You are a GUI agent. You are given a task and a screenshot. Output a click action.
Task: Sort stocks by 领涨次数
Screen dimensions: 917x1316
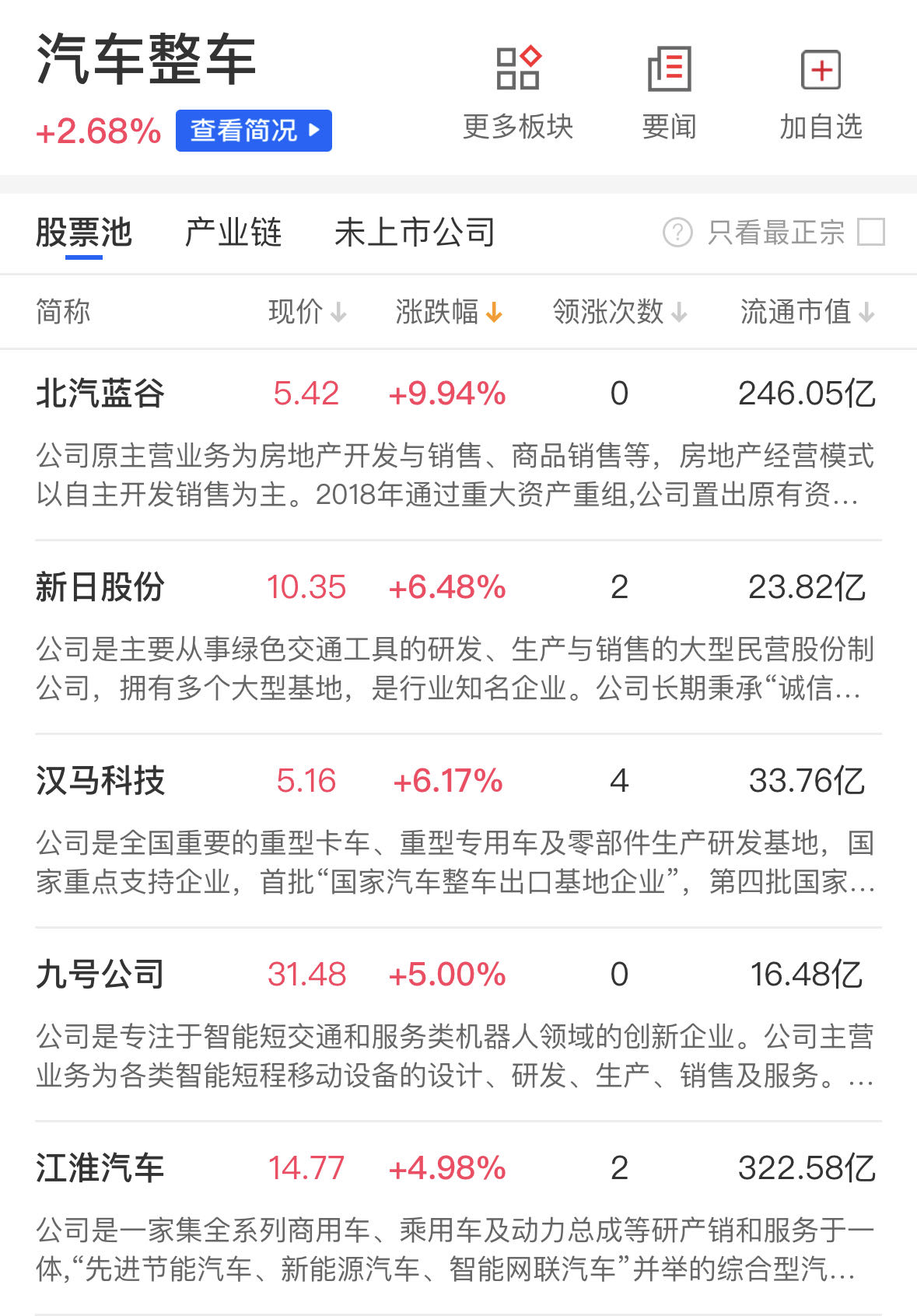(x=620, y=312)
